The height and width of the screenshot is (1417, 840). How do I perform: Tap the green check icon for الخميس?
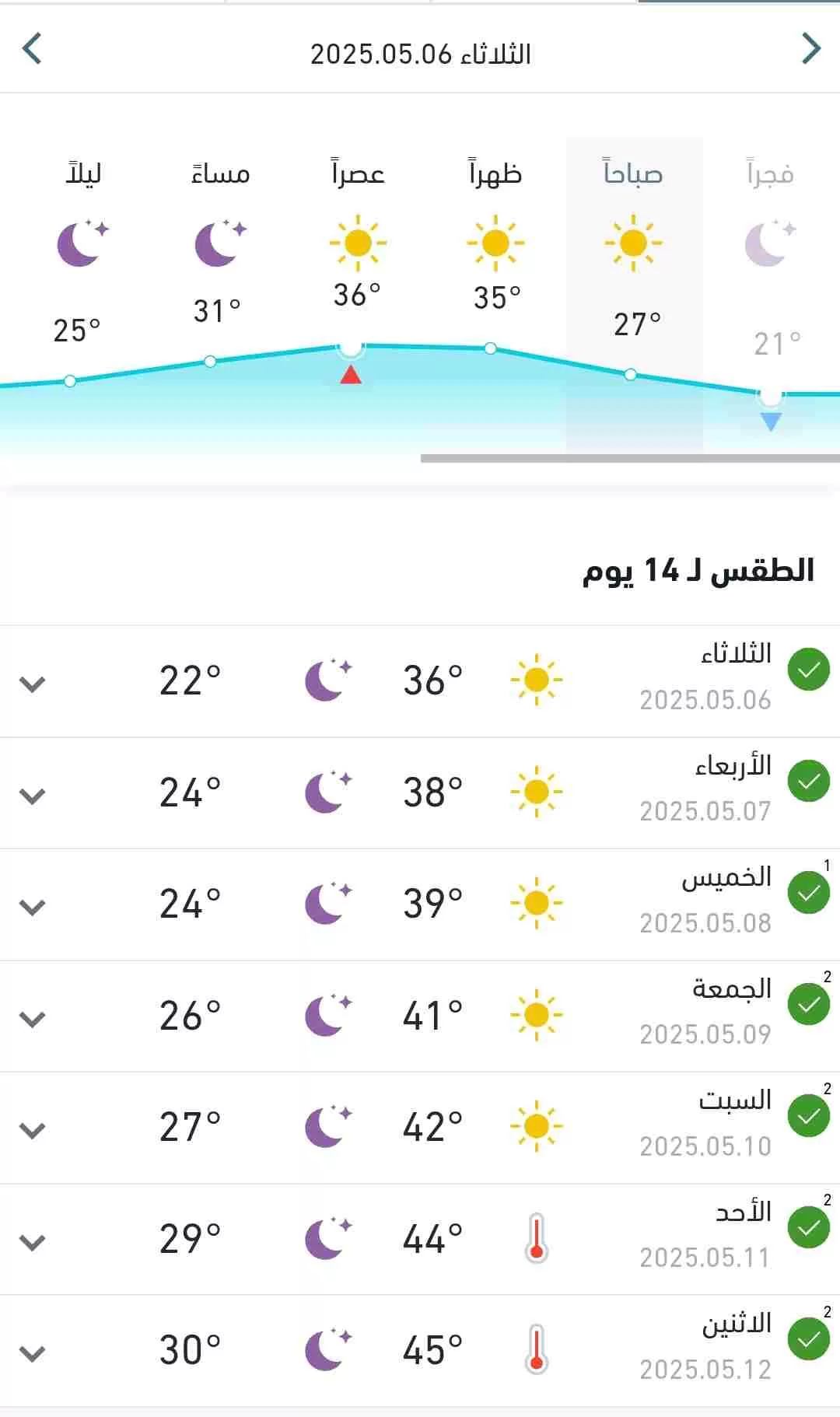tap(809, 893)
